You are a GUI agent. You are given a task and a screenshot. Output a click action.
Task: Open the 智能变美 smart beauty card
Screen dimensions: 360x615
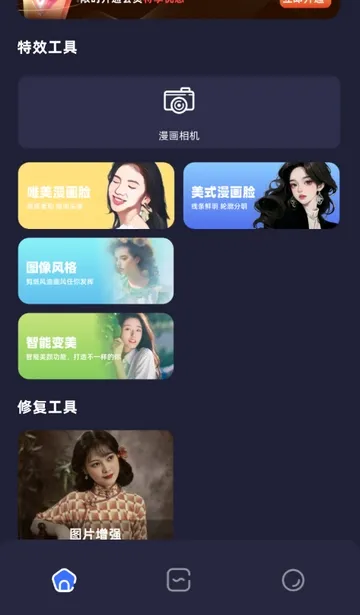[x=96, y=346]
